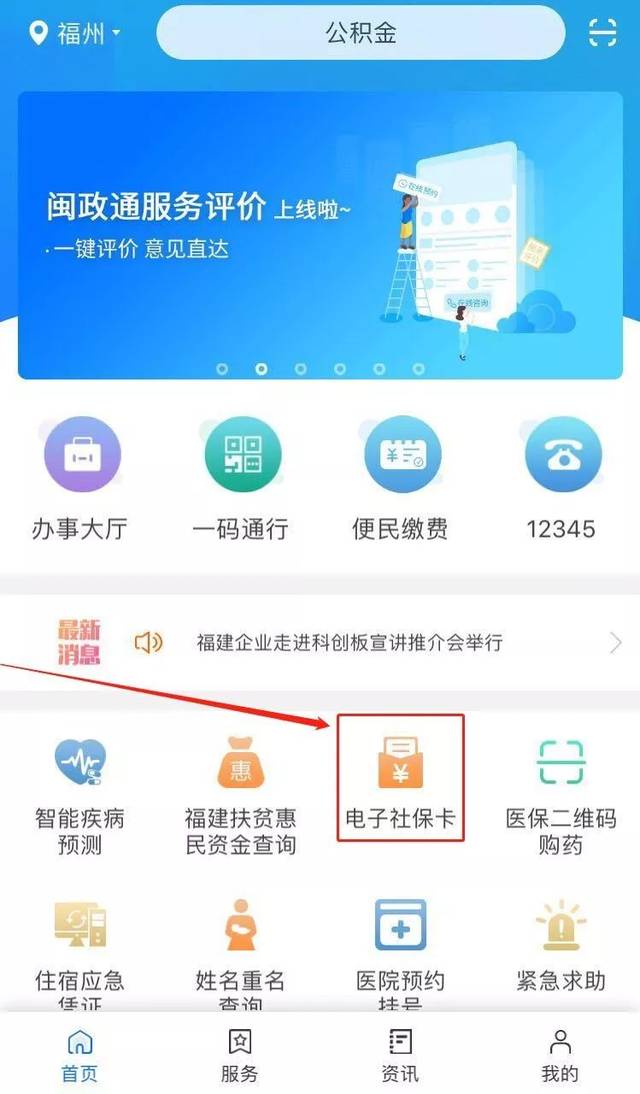Tap the 公积金 search box
This screenshot has width=640, height=1094.
pos(360,33)
